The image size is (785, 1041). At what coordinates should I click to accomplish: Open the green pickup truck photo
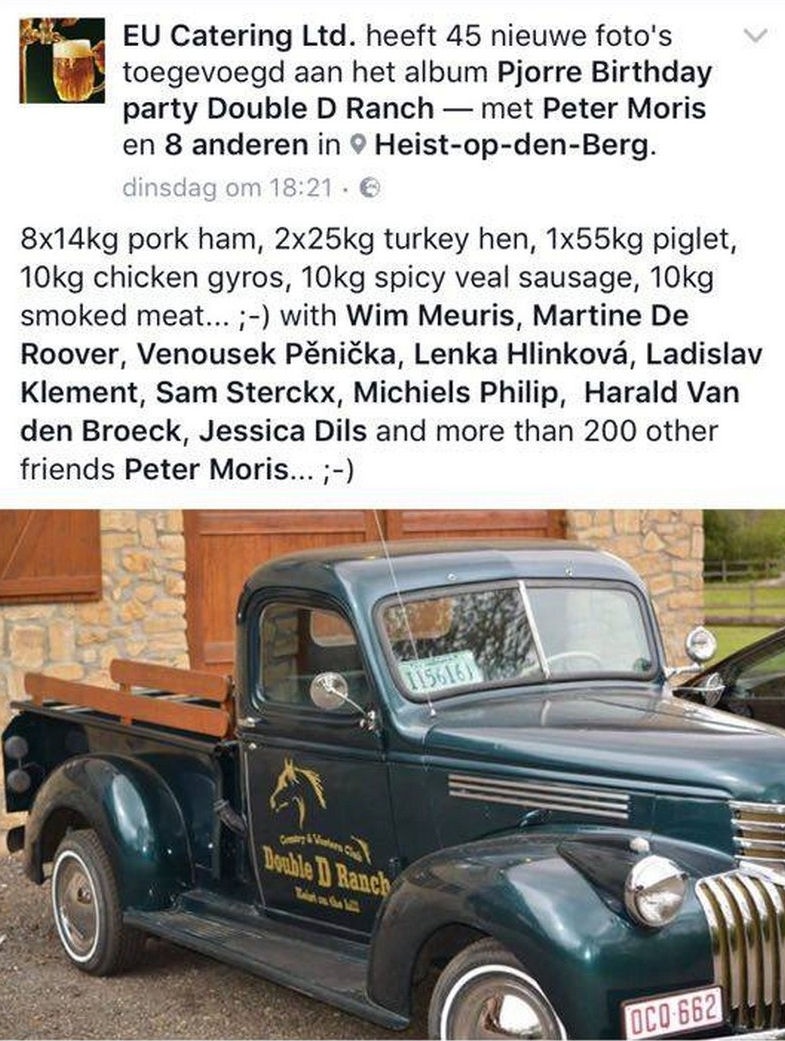(x=392, y=775)
